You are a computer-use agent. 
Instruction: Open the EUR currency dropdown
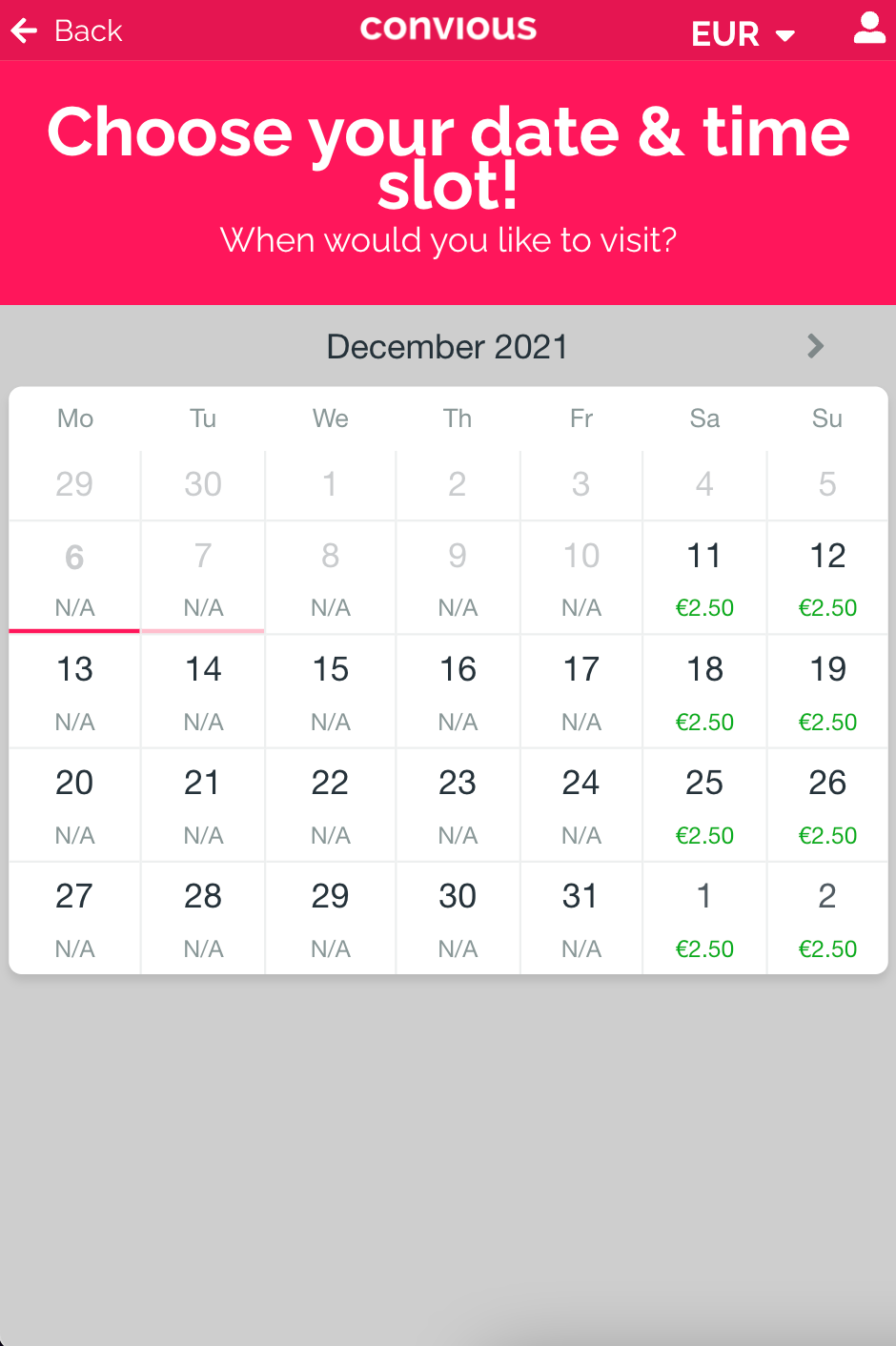coord(743,34)
